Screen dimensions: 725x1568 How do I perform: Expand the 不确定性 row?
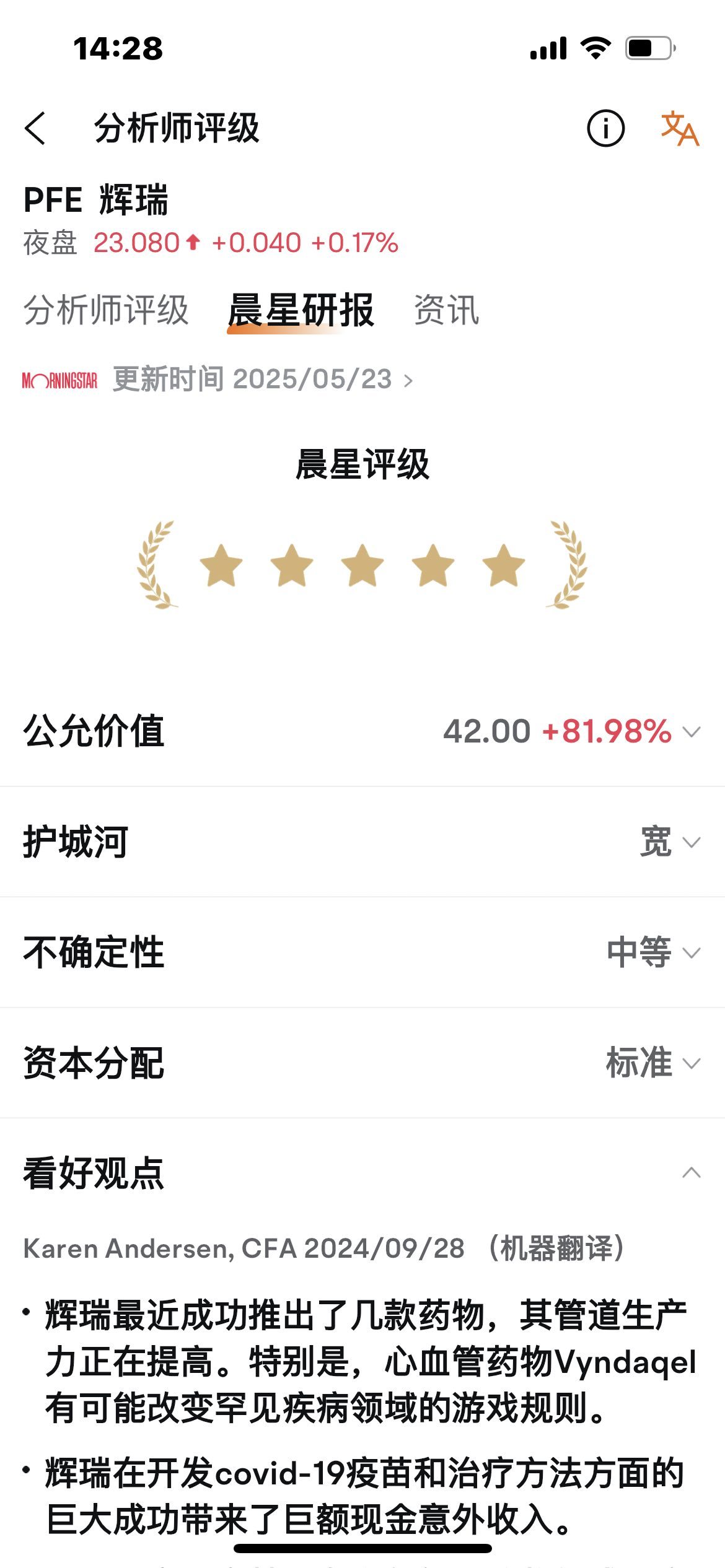362,952
